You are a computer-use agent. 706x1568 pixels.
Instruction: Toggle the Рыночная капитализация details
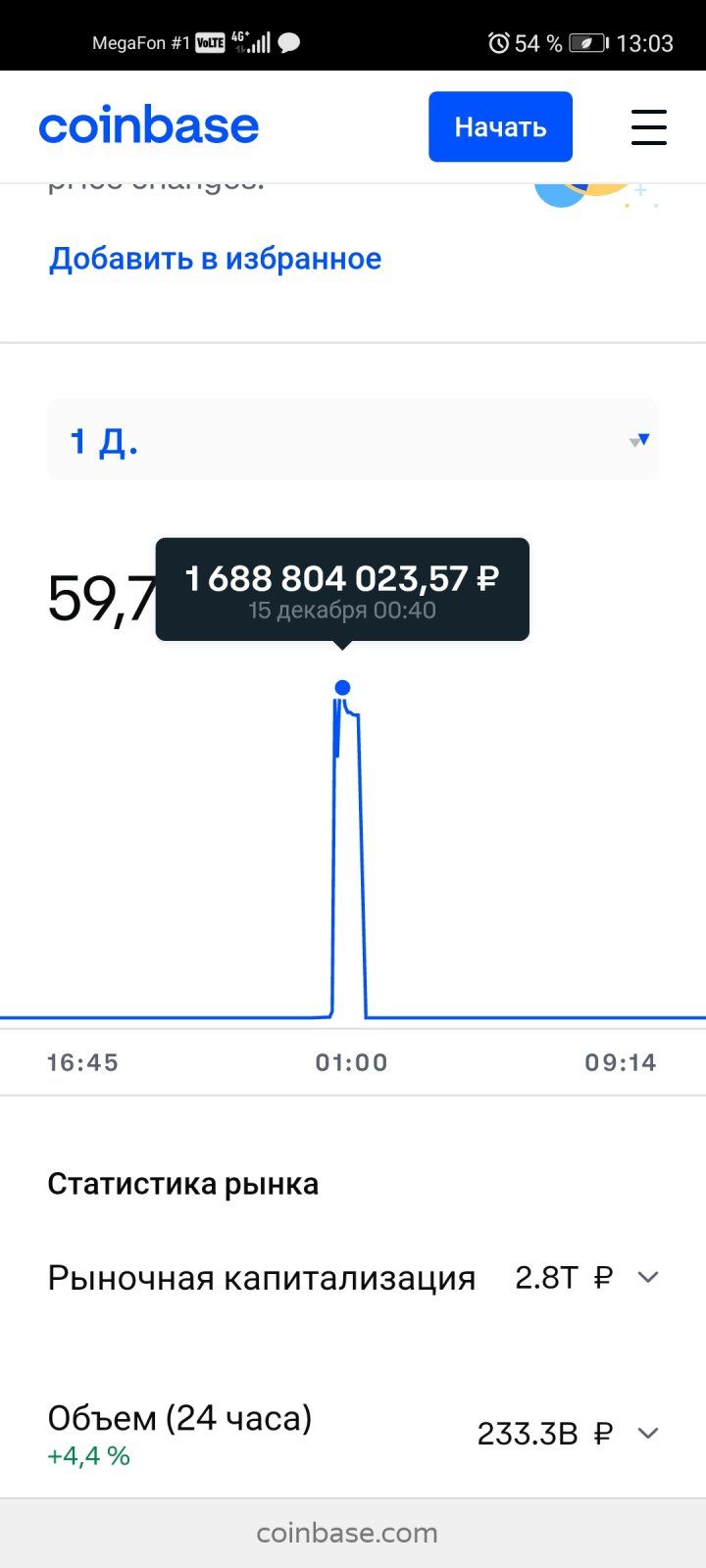(648, 1277)
